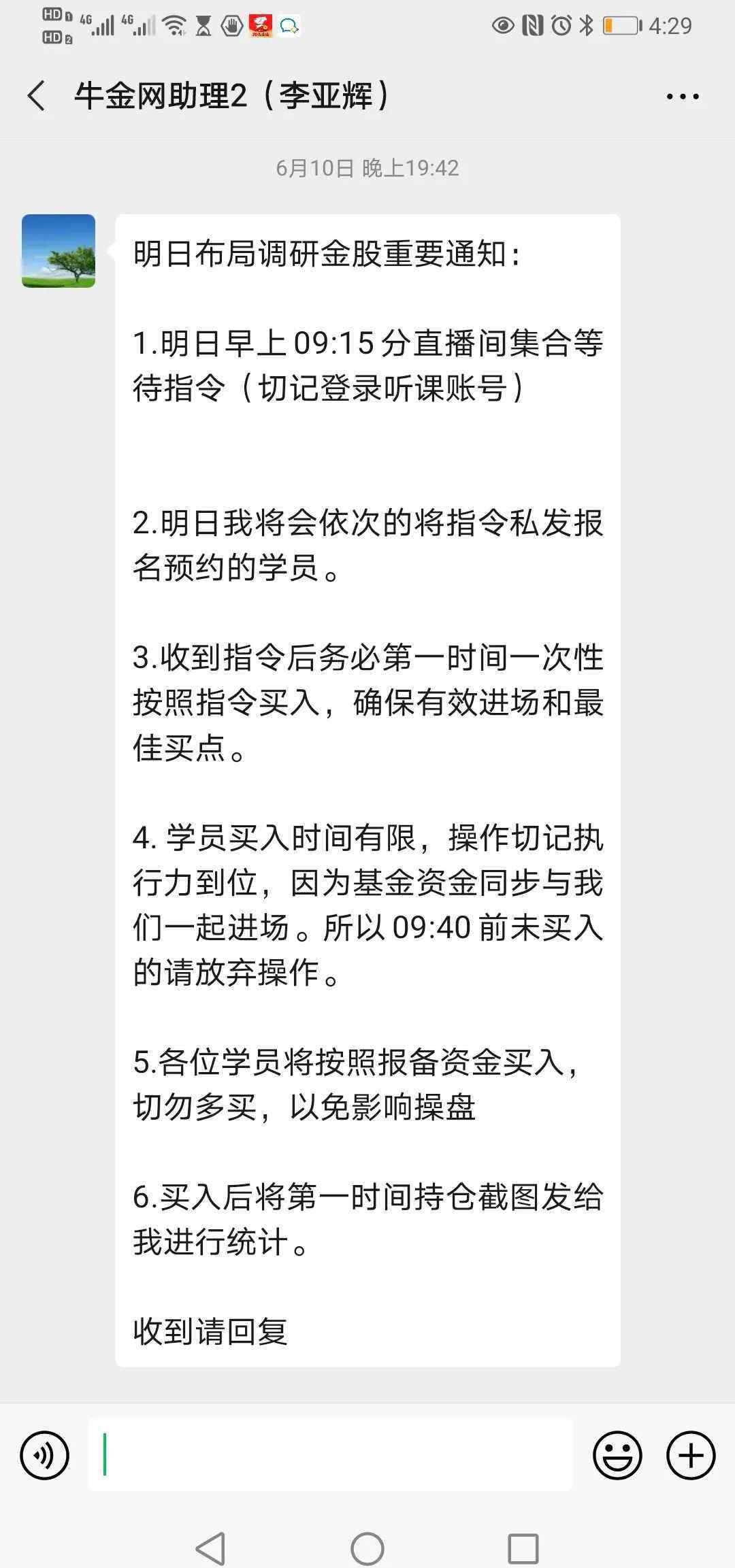Open the chat's three-dot menu
The height and width of the screenshot is (1568, 735).
(683, 97)
